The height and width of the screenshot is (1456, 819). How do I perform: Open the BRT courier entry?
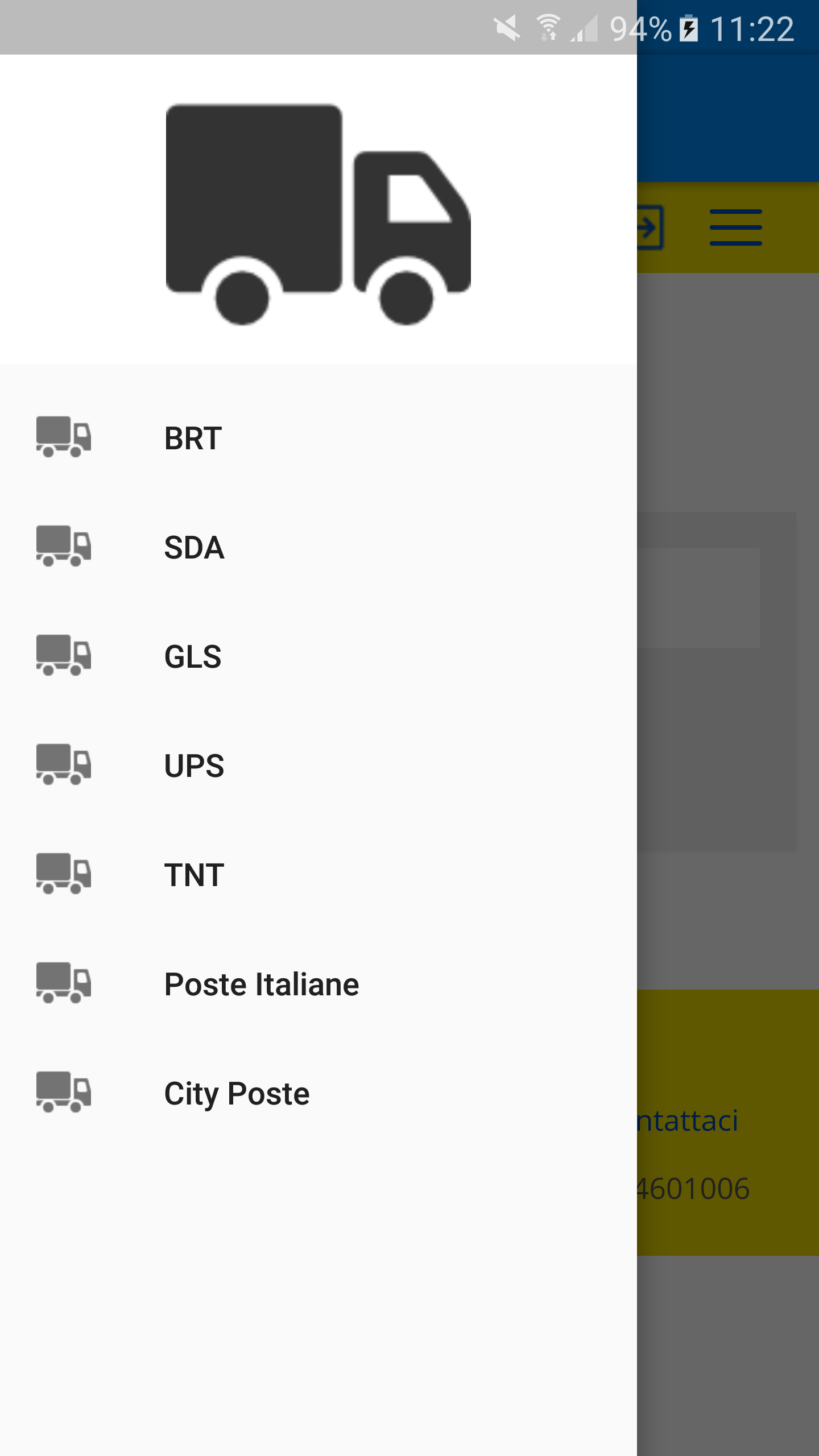pos(193,438)
